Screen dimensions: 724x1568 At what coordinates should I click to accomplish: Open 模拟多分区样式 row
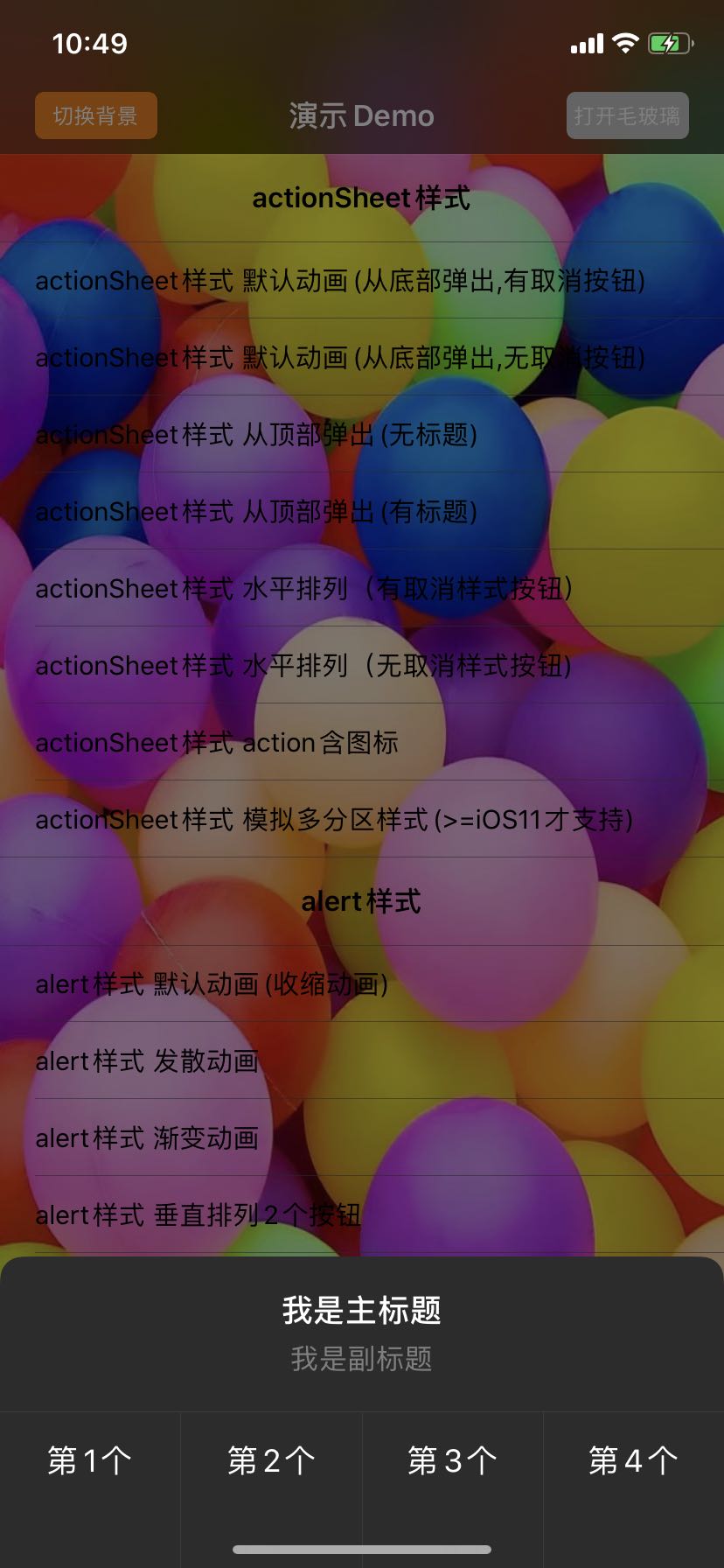[362, 819]
